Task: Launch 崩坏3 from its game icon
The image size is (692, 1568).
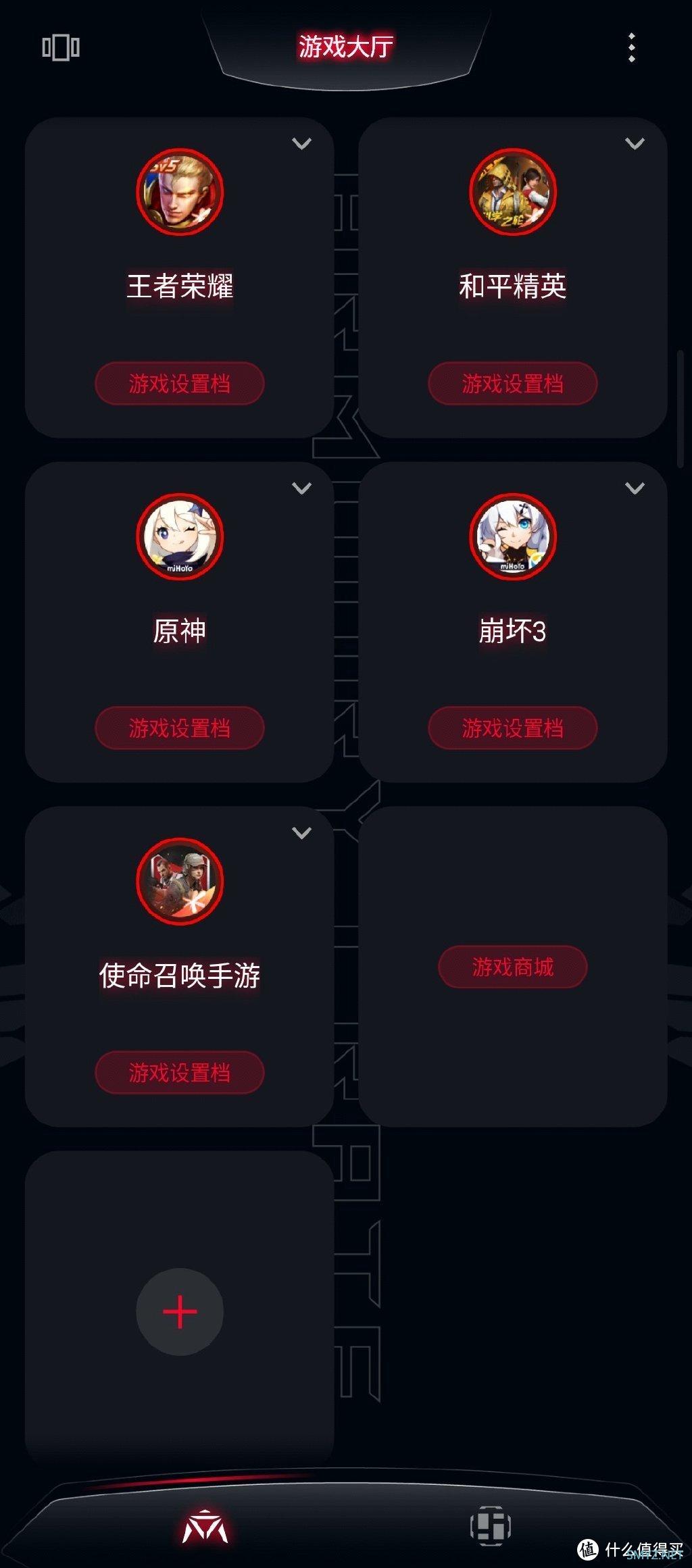Action: pos(513,537)
